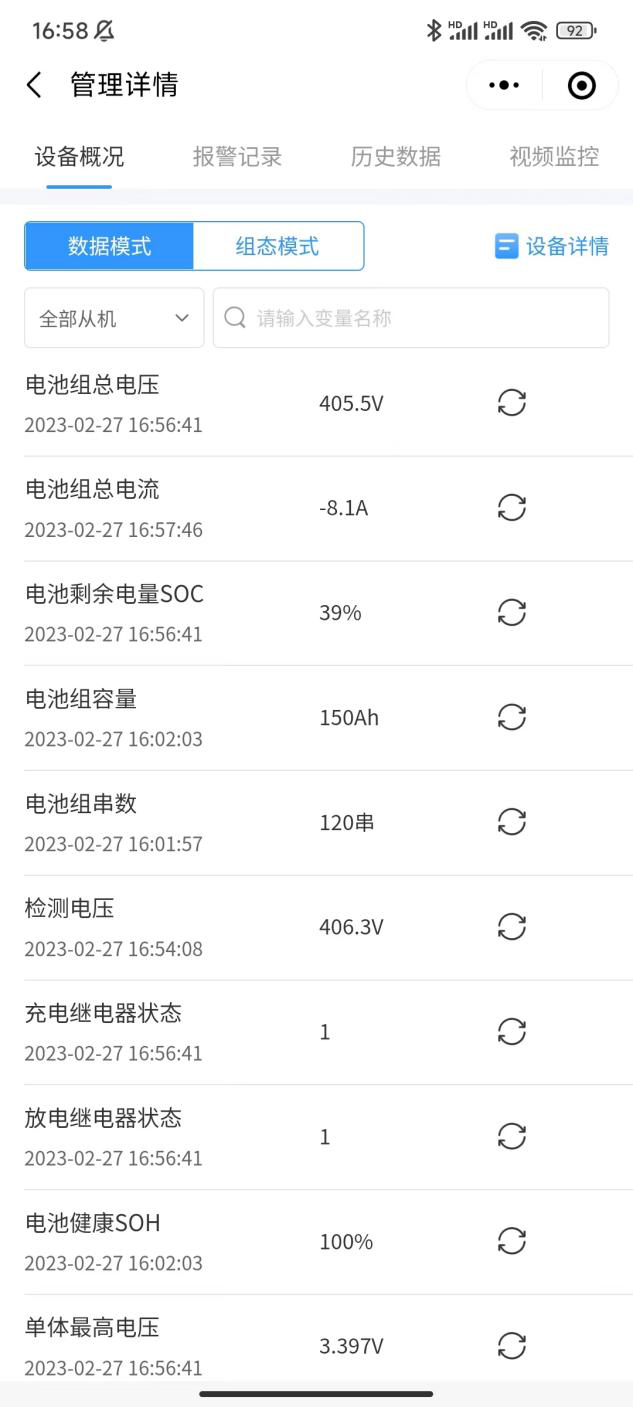Refresh the 电池组总电流 reading
The image size is (633, 1407).
512,508
